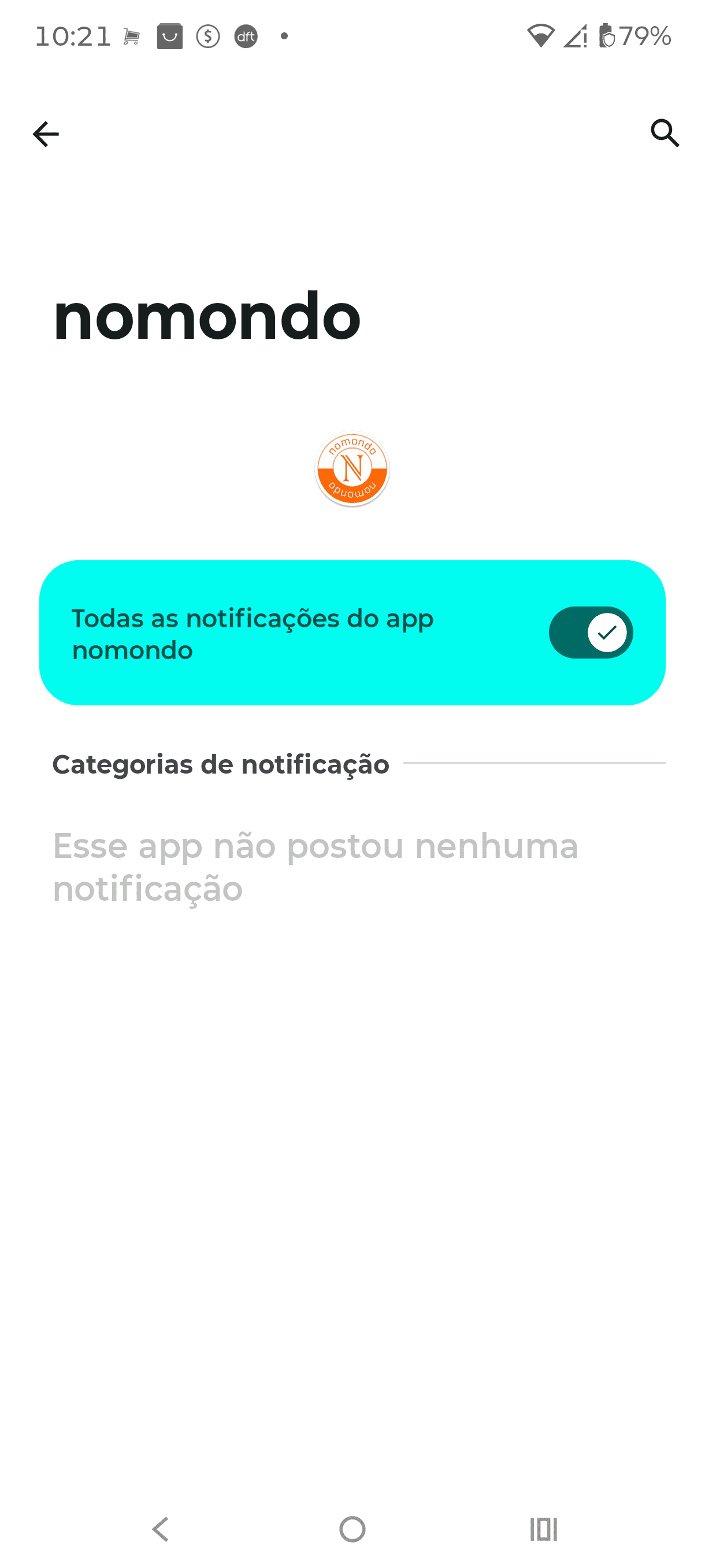Tap the teal notifications card

click(352, 633)
